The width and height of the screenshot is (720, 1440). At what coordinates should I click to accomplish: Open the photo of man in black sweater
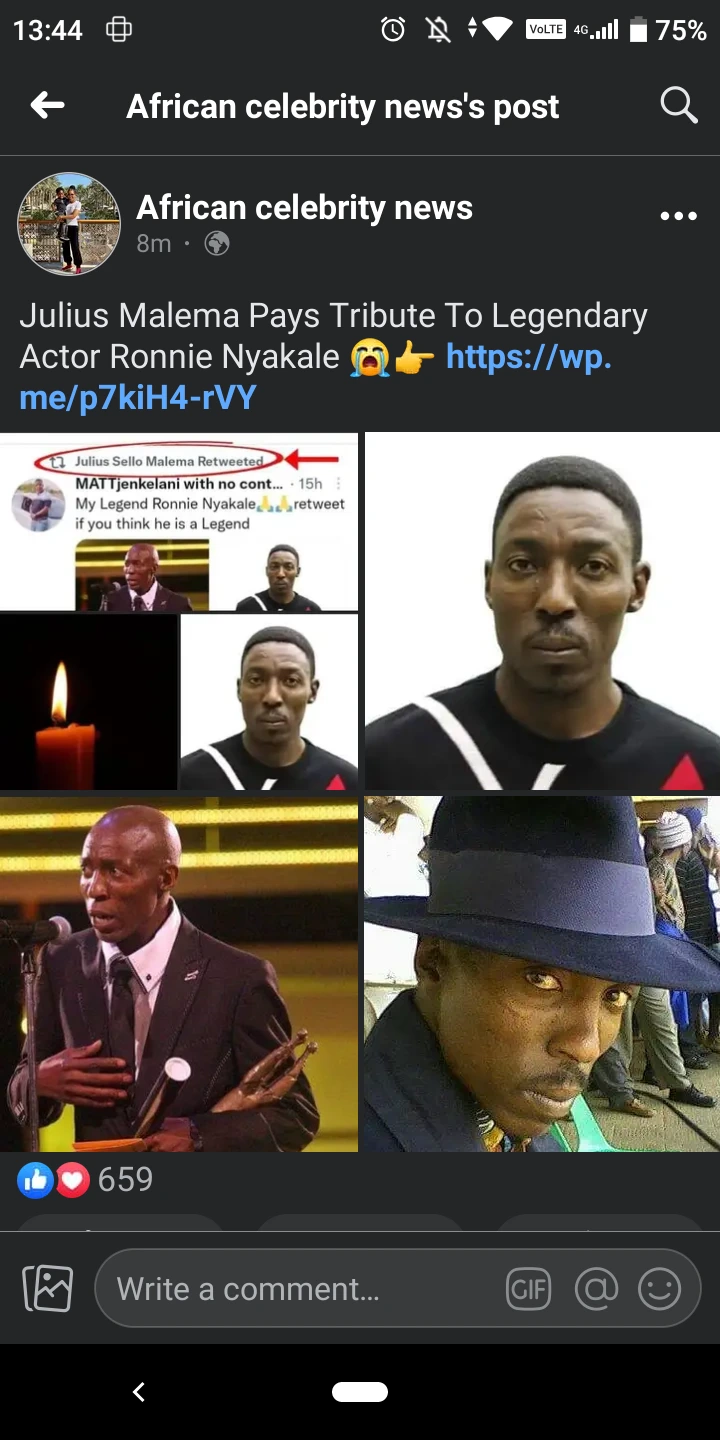pos(542,610)
